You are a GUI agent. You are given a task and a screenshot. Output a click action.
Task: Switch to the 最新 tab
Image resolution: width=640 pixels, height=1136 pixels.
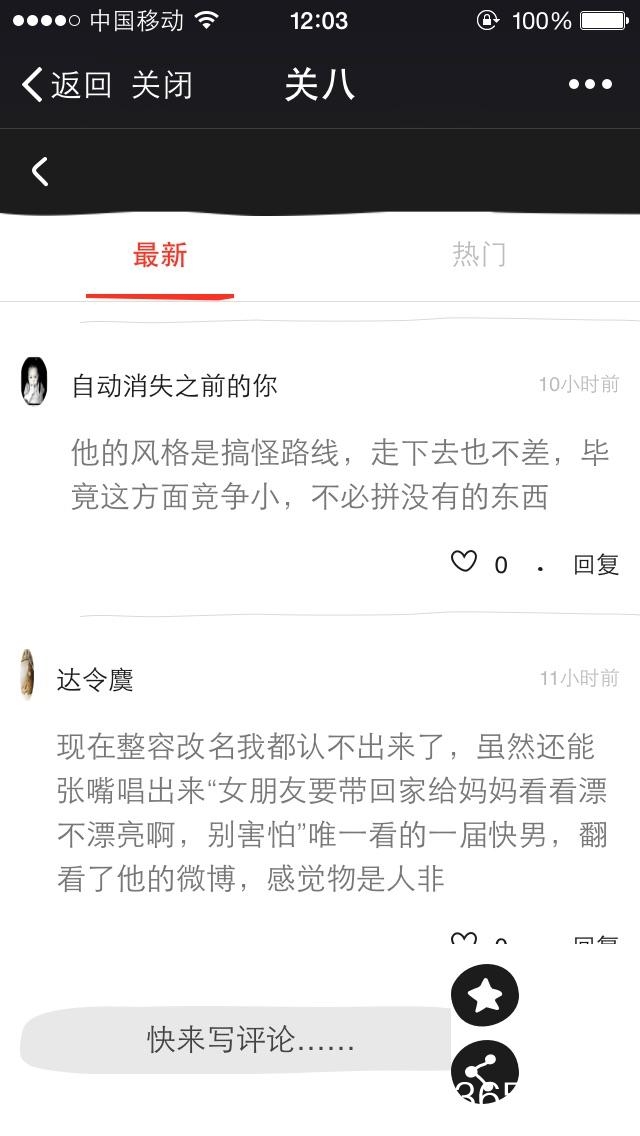pyautogui.click(x=160, y=256)
